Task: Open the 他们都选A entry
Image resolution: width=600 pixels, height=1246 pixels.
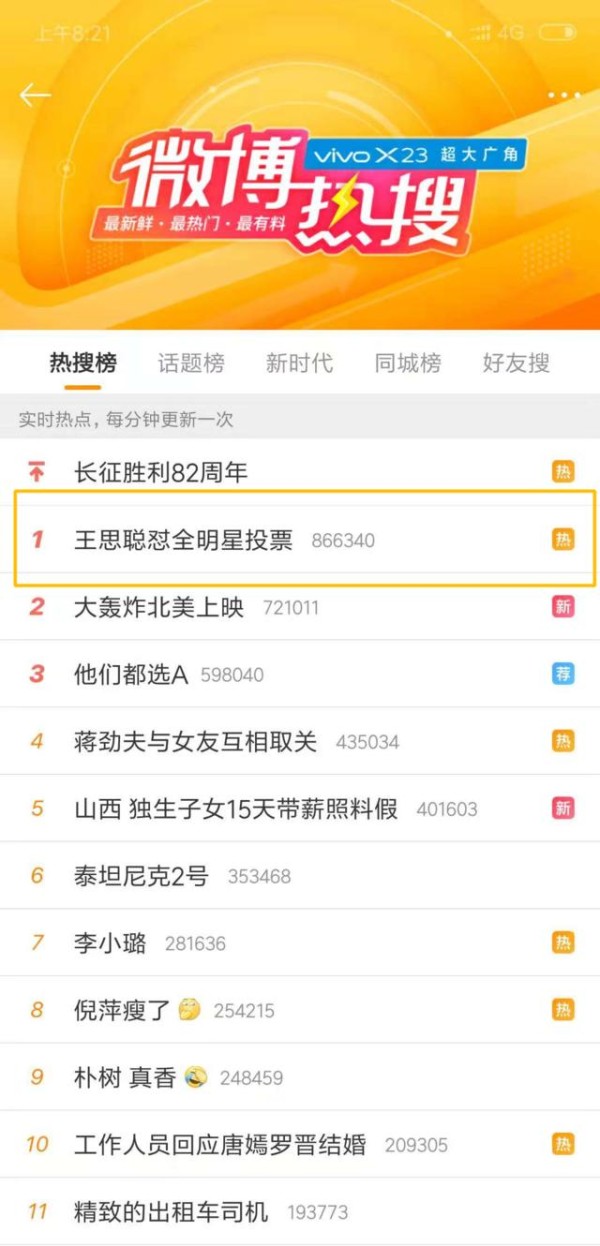Action: (x=300, y=674)
